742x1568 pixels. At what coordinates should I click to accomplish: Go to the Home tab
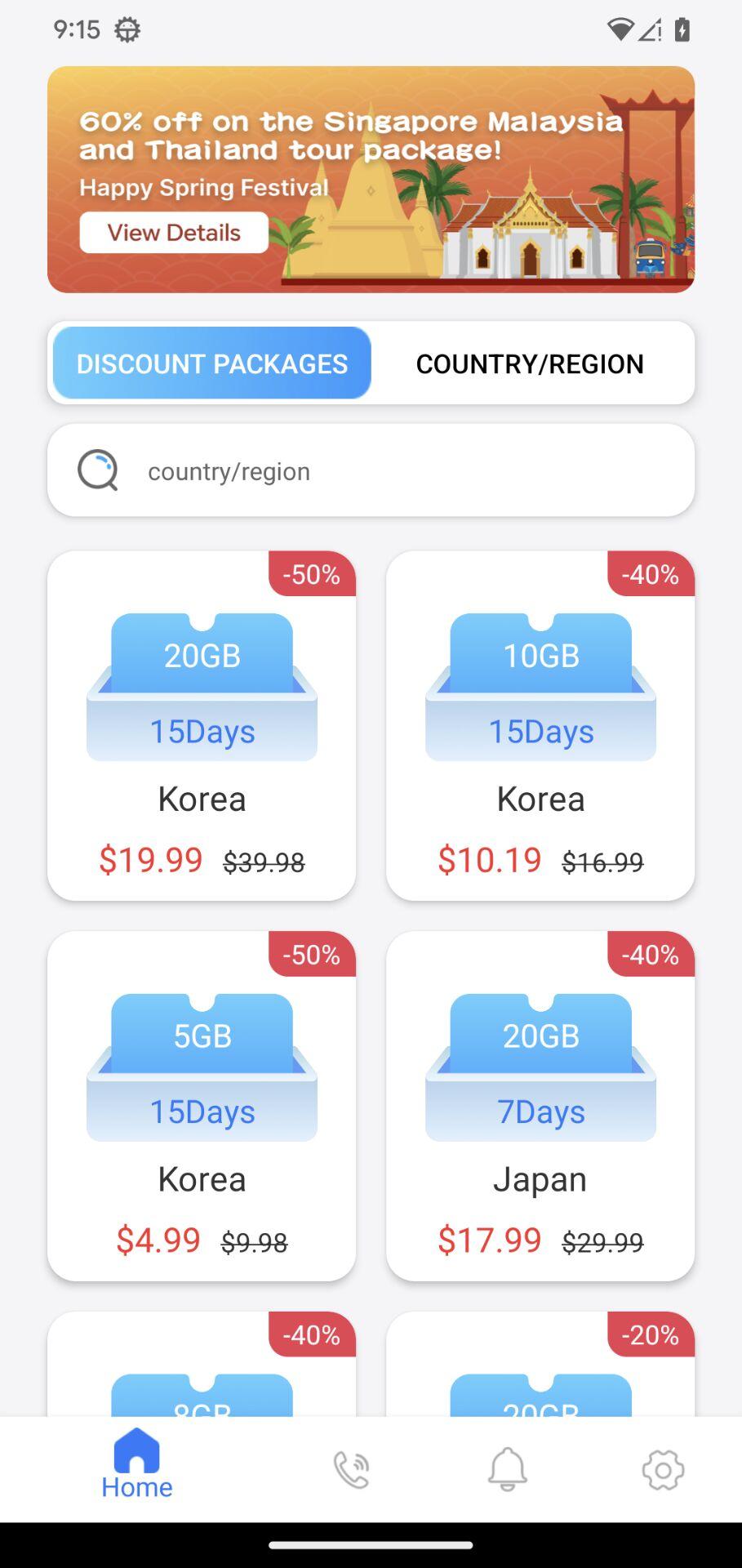click(137, 1468)
